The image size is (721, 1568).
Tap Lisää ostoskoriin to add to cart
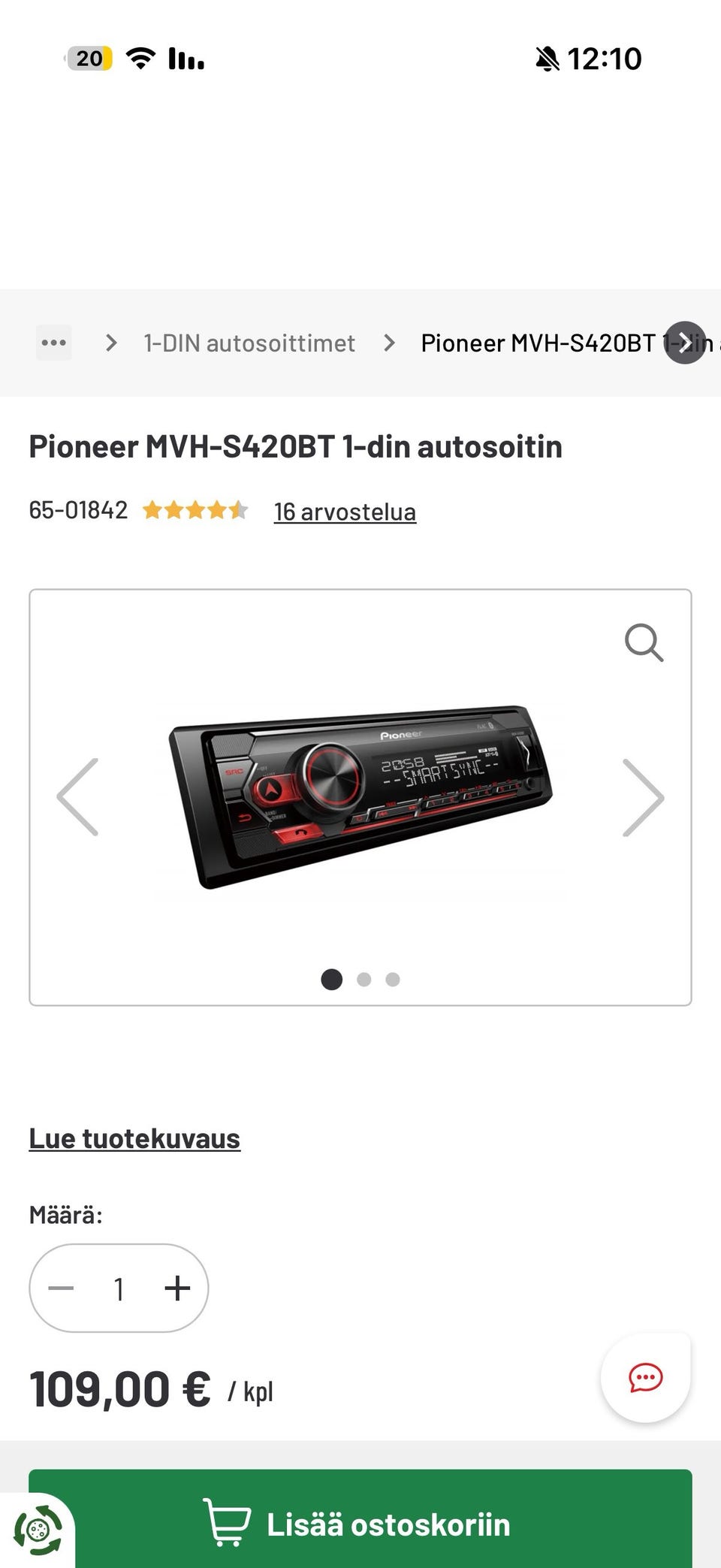(x=360, y=1525)
